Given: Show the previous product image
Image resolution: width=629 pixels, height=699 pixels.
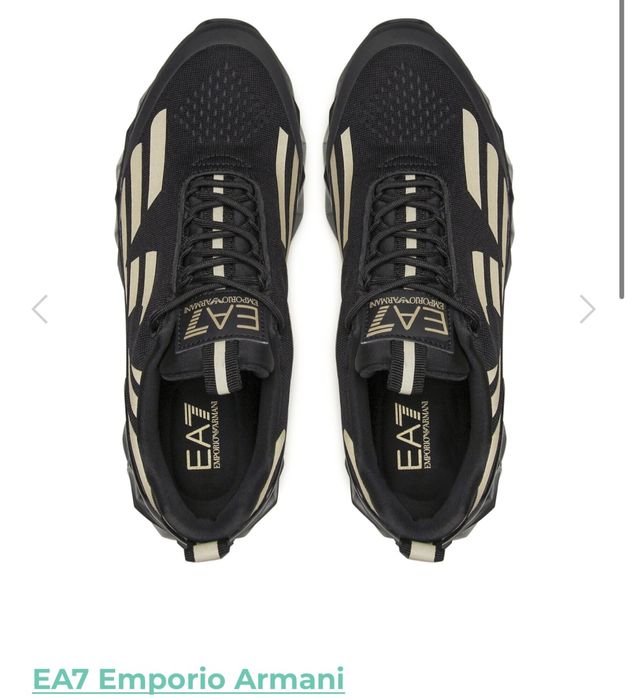Looking at the screenshot, I should click(x=39, y=309).
